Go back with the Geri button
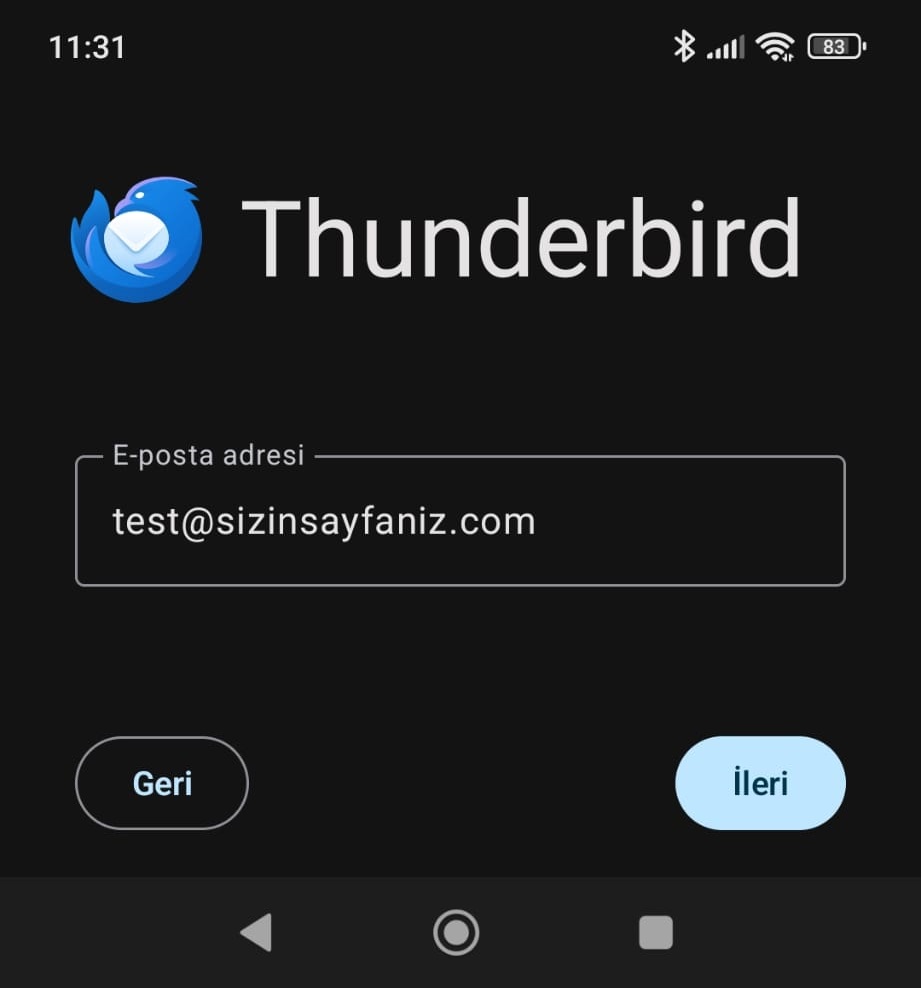The height and width of the screenshot is (988, 924). (x=162, y=783)
